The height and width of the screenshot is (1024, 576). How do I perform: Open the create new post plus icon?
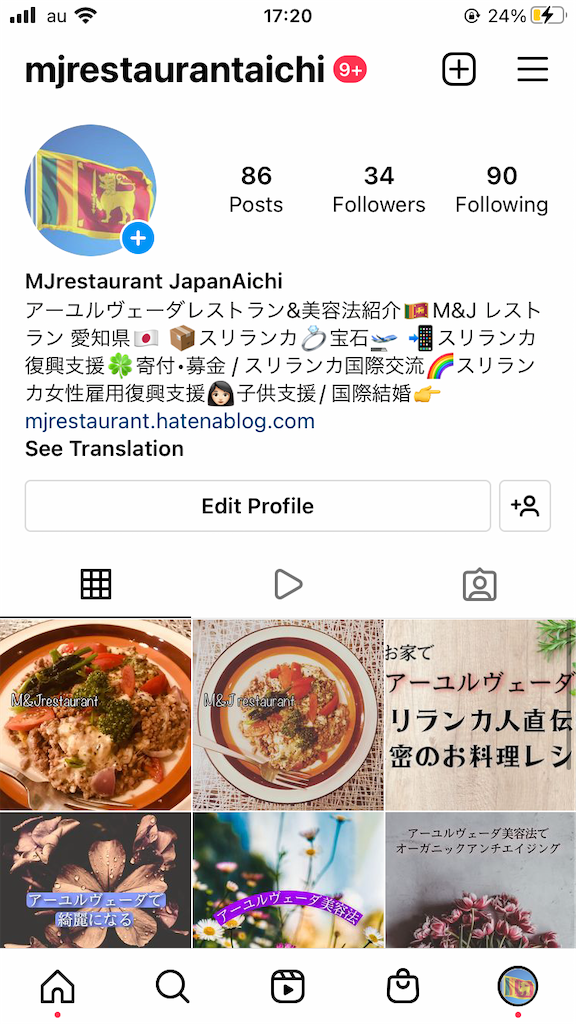point(458,69)
